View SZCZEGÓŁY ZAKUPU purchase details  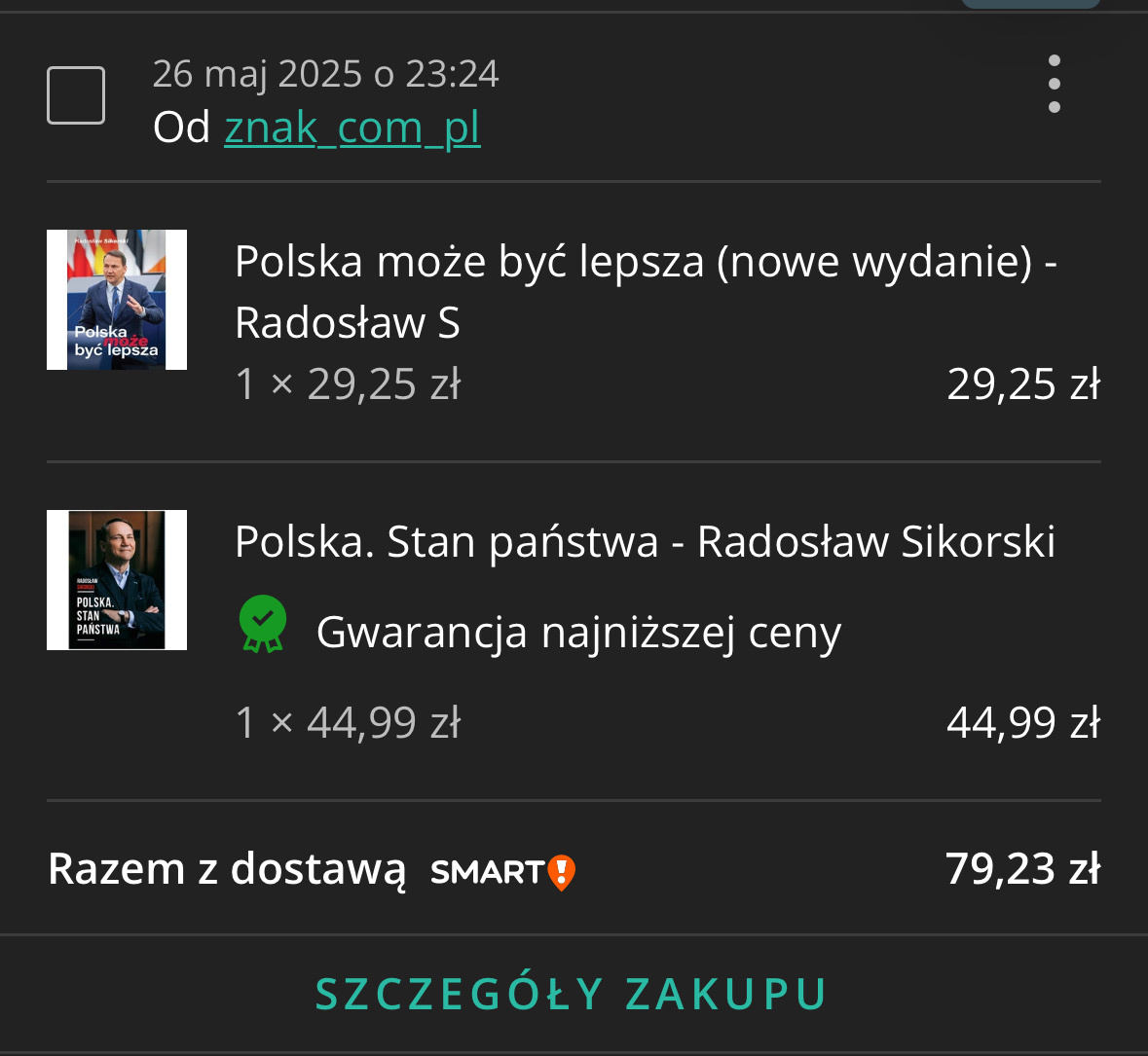(x=572, y=994)
